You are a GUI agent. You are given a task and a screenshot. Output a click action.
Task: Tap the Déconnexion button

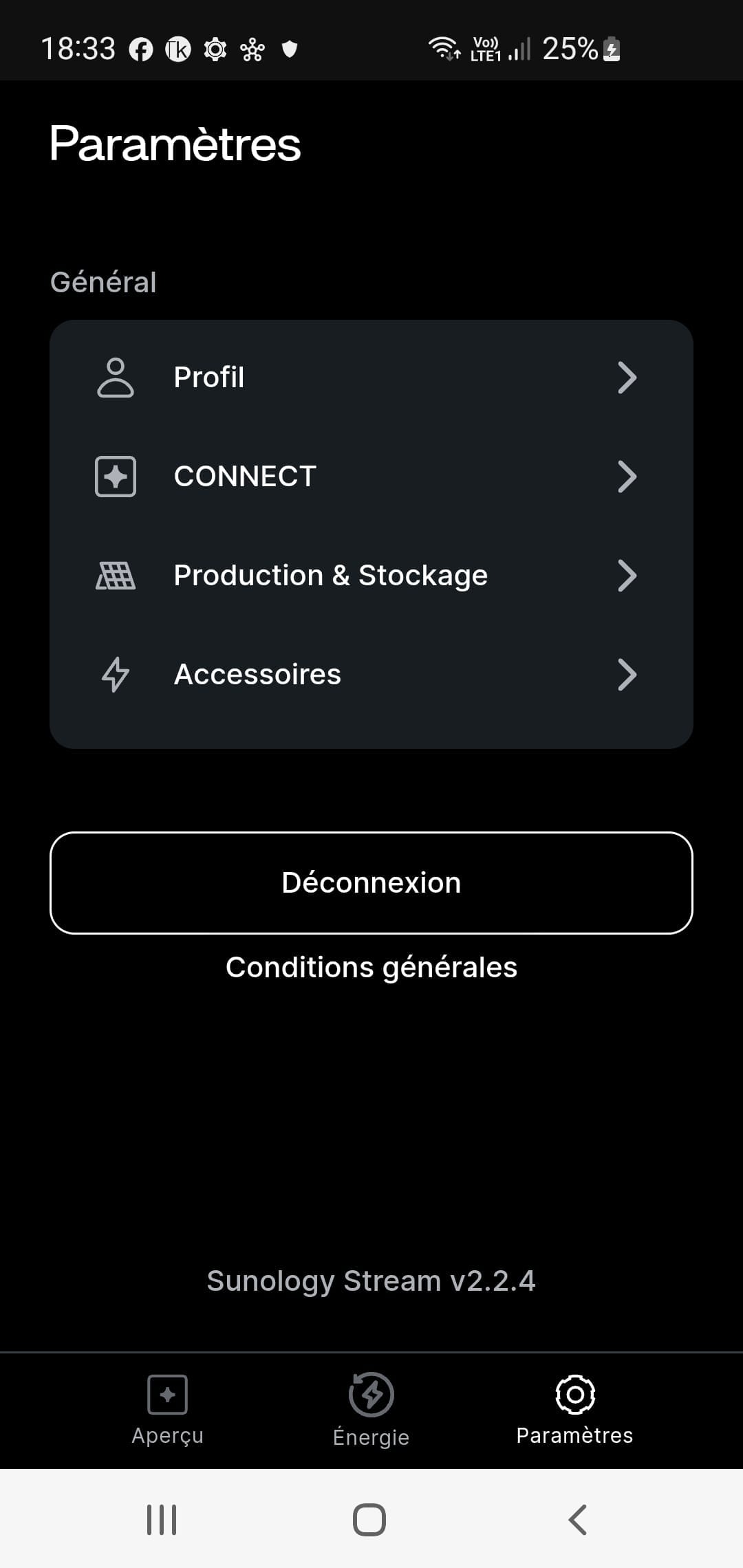coord(371,883)
